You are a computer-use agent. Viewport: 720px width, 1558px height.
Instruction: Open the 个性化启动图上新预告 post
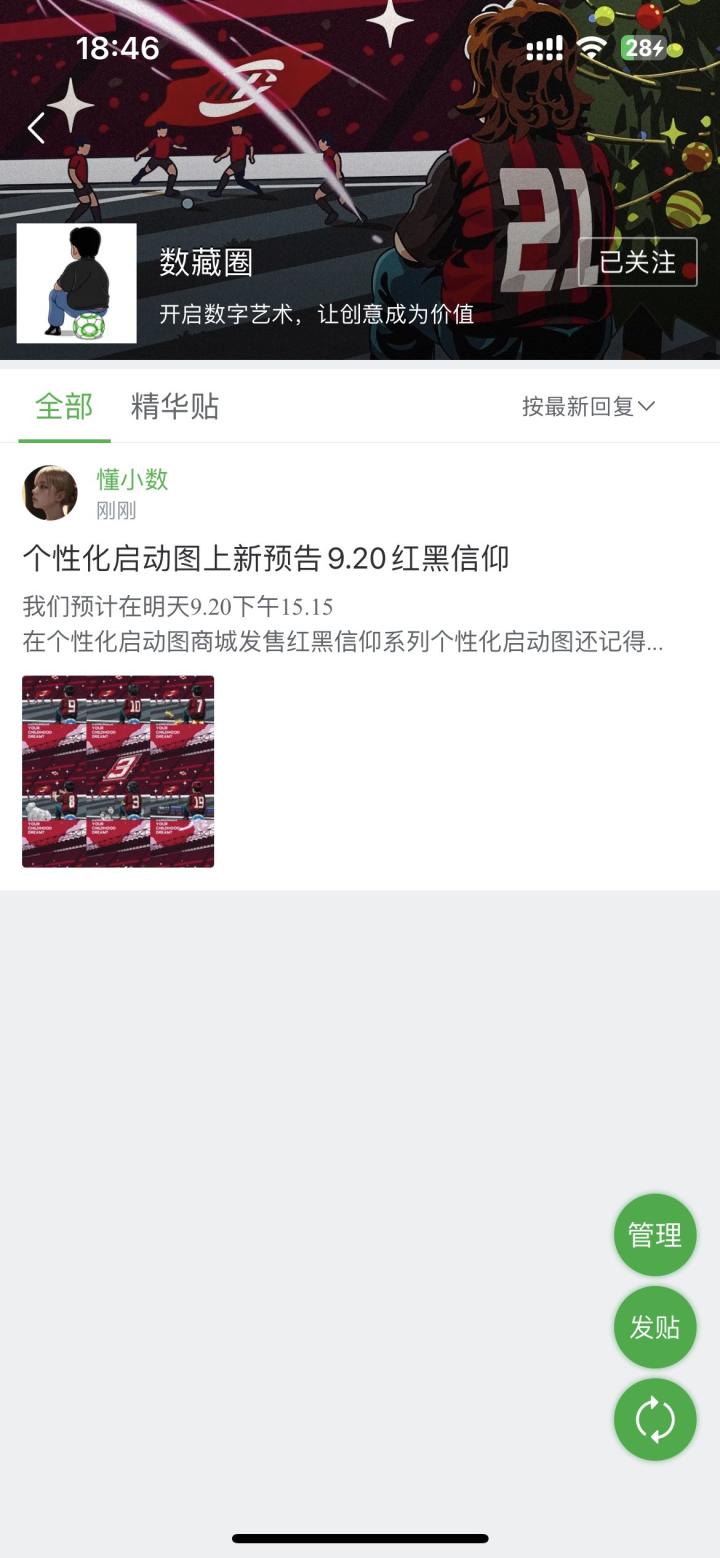[x=266, y=558]
